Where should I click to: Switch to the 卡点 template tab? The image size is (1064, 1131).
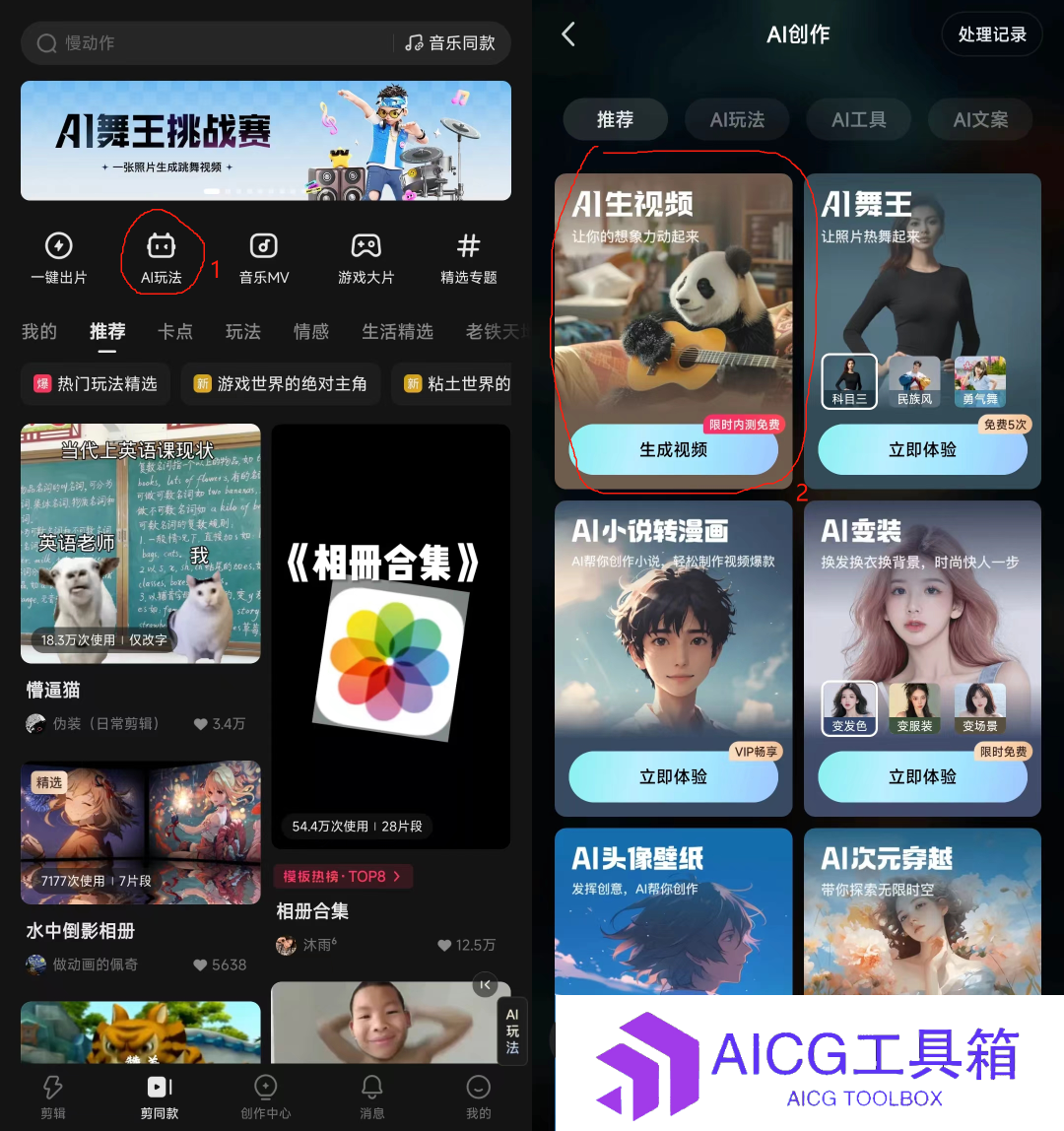(175, 332)
